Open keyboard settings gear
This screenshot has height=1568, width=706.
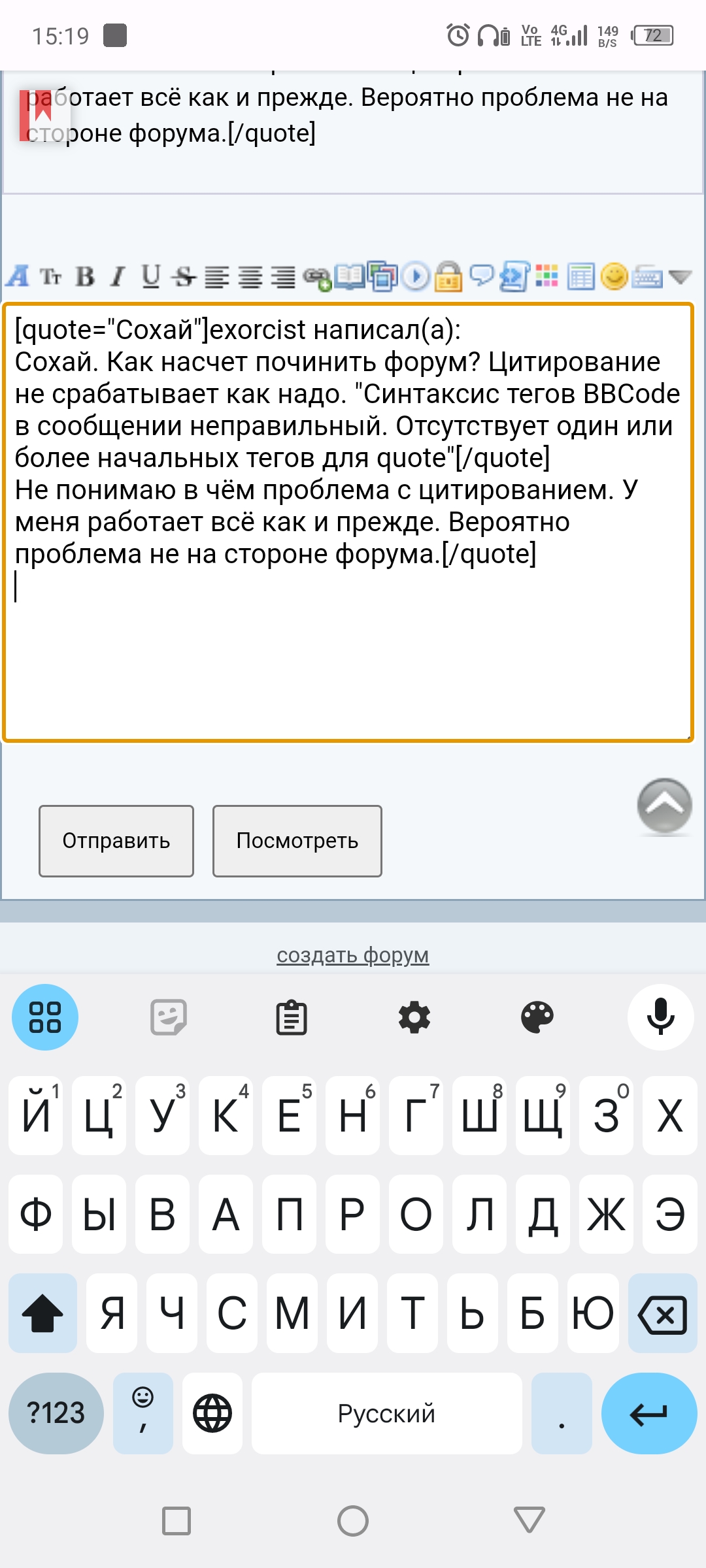pyautogui.click(x=414, y=1017)
